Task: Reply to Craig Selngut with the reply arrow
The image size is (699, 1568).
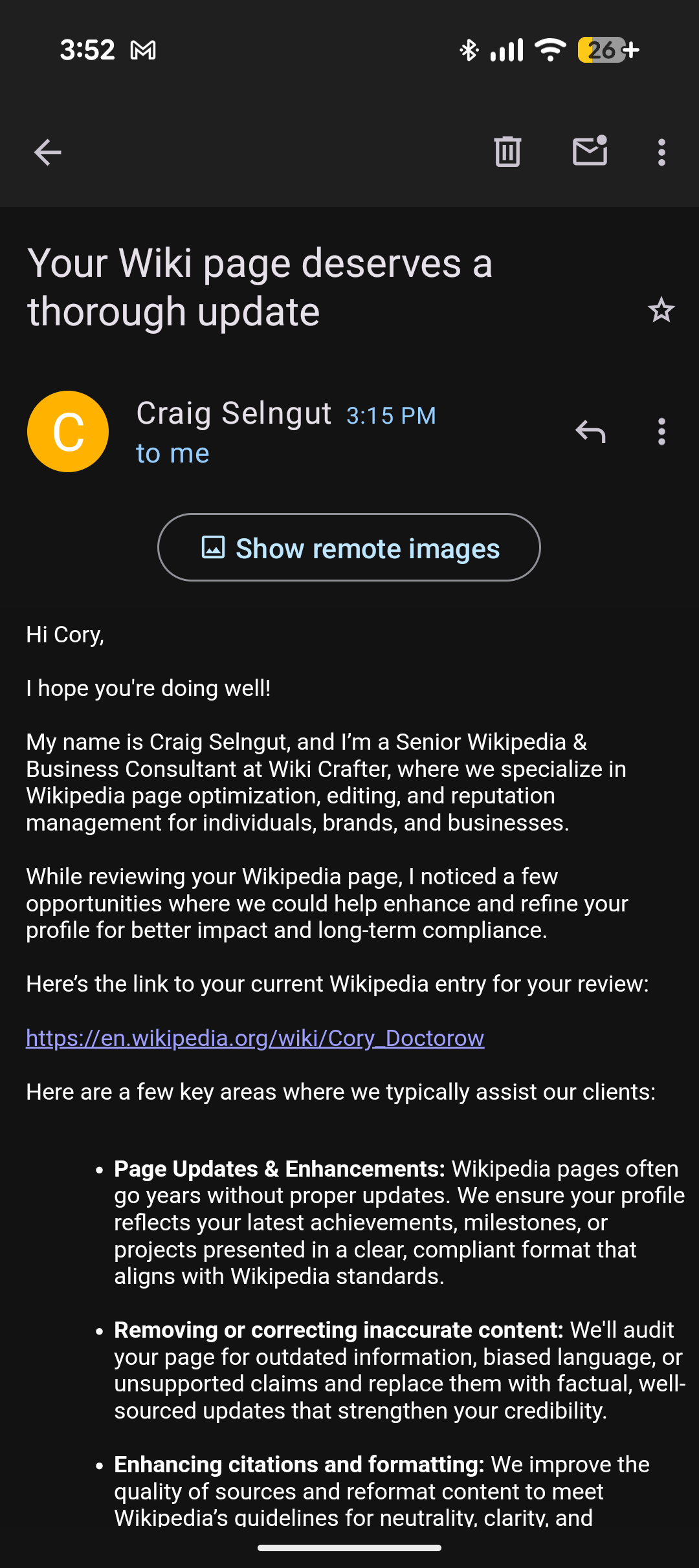Action: [x=590, y=431]
